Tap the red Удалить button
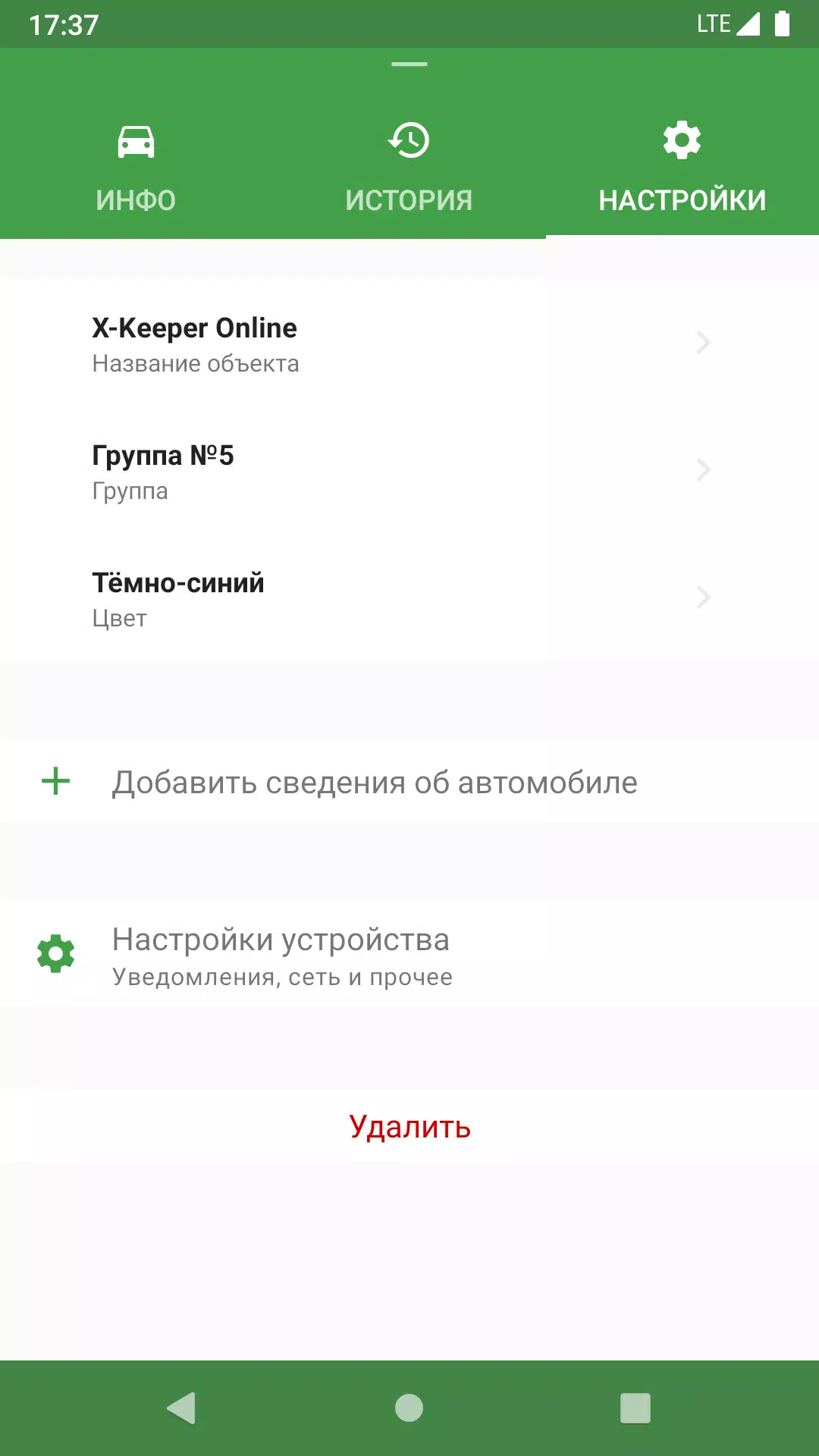The height and width of the screenshot is (1456, 819). point(409,1126)
